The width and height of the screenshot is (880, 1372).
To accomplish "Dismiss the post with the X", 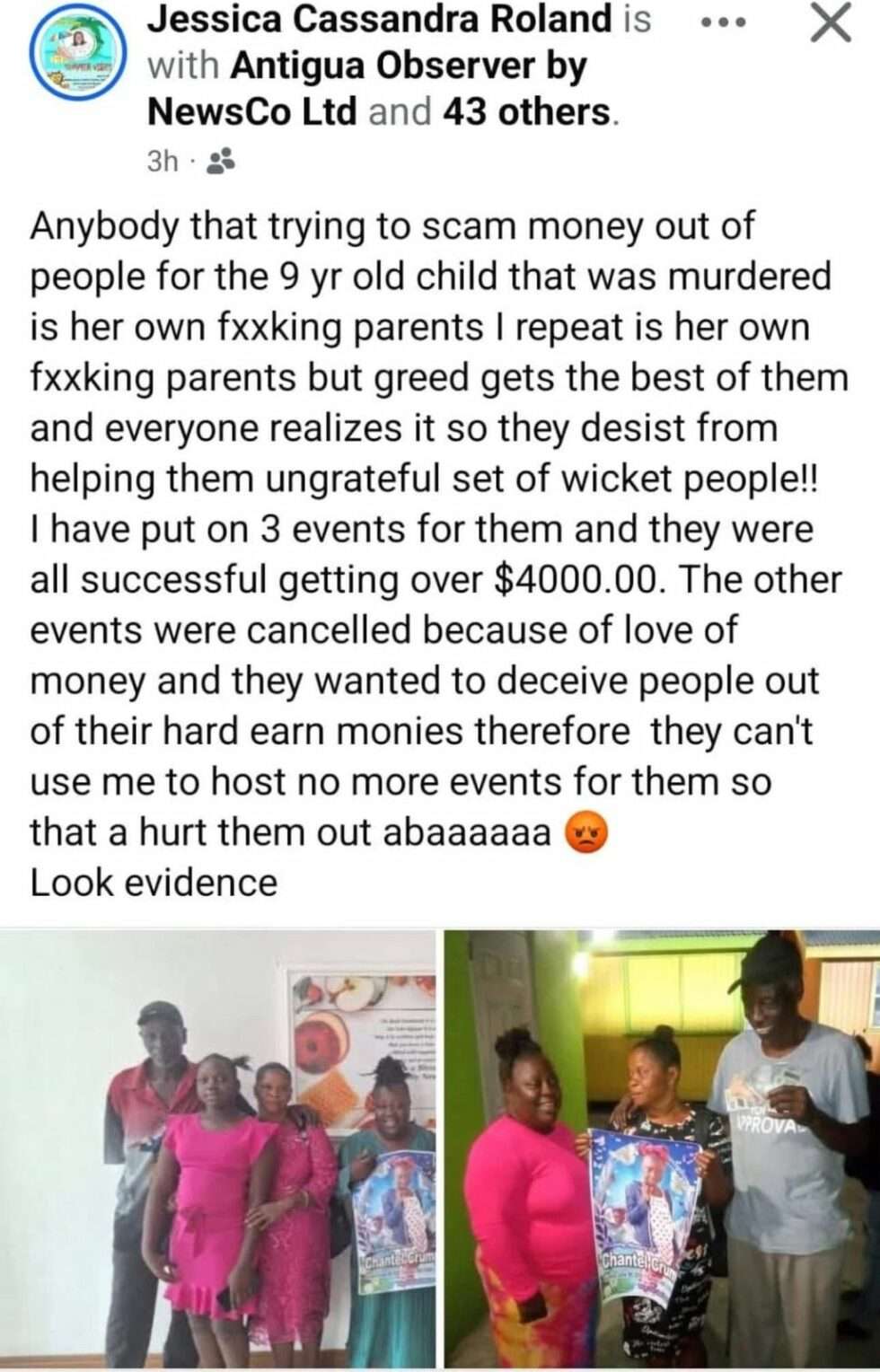I will 830,22.
